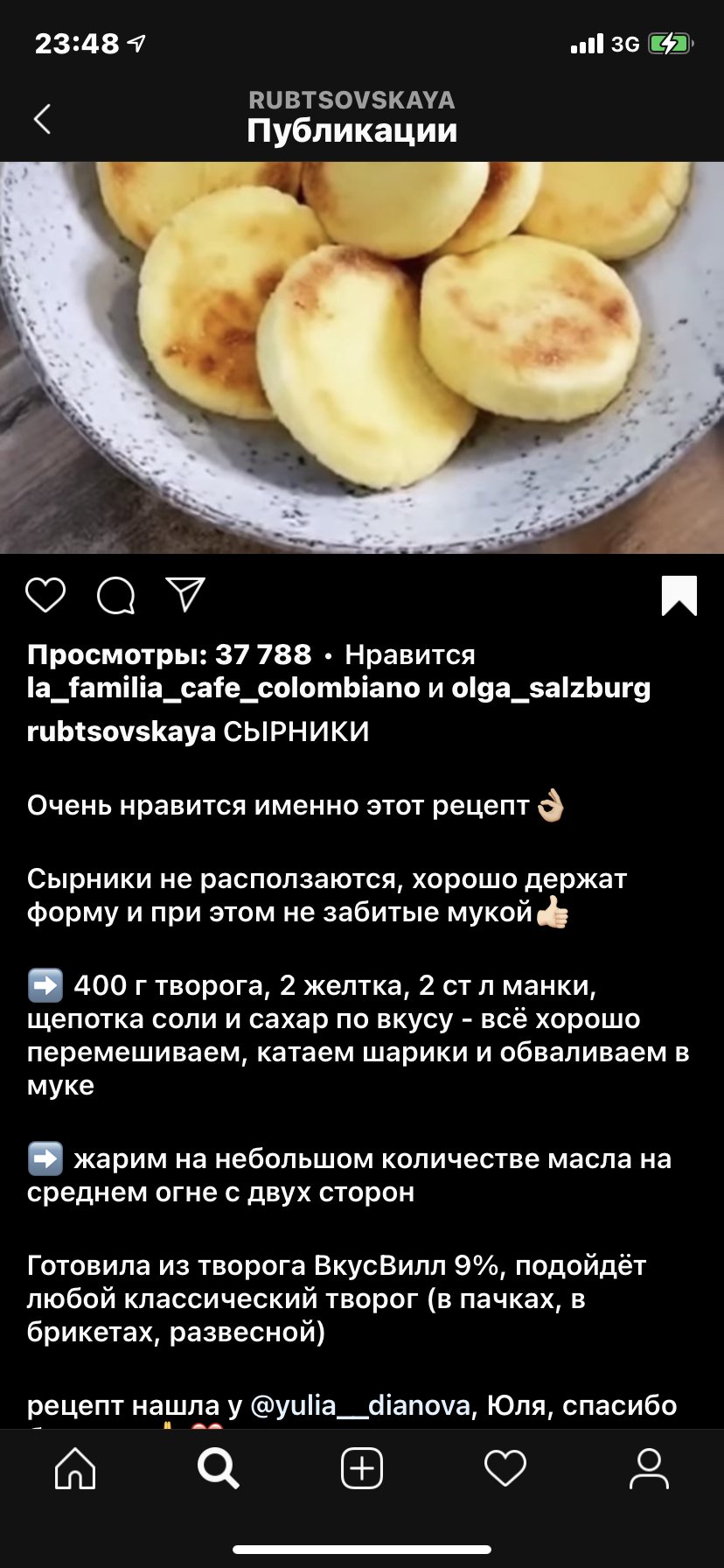Share the post via paper plane icon
Screen dimensions: 724x1568
pyautogui.click(x=185, y=595)
